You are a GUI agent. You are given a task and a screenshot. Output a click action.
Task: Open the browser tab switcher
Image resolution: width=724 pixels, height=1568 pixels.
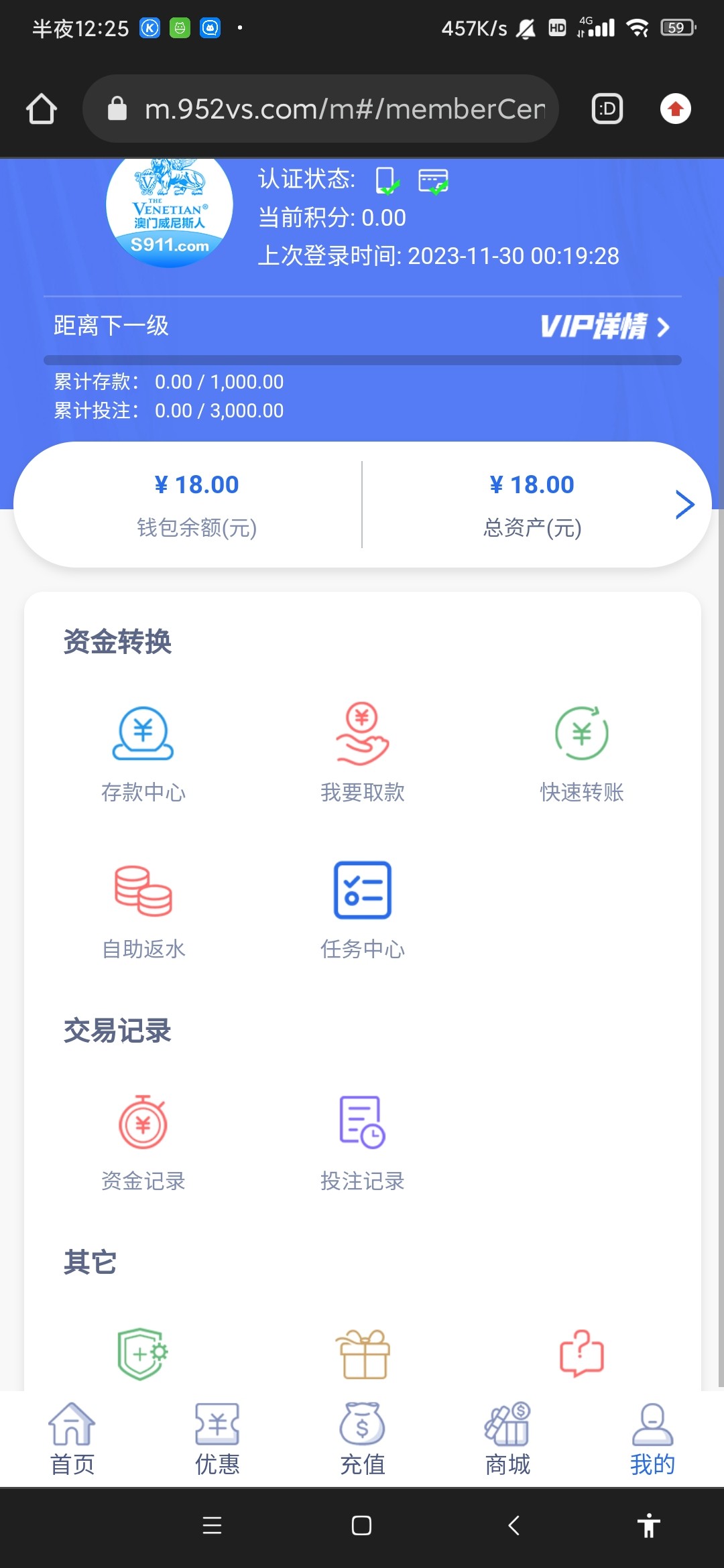coord(607,109)
